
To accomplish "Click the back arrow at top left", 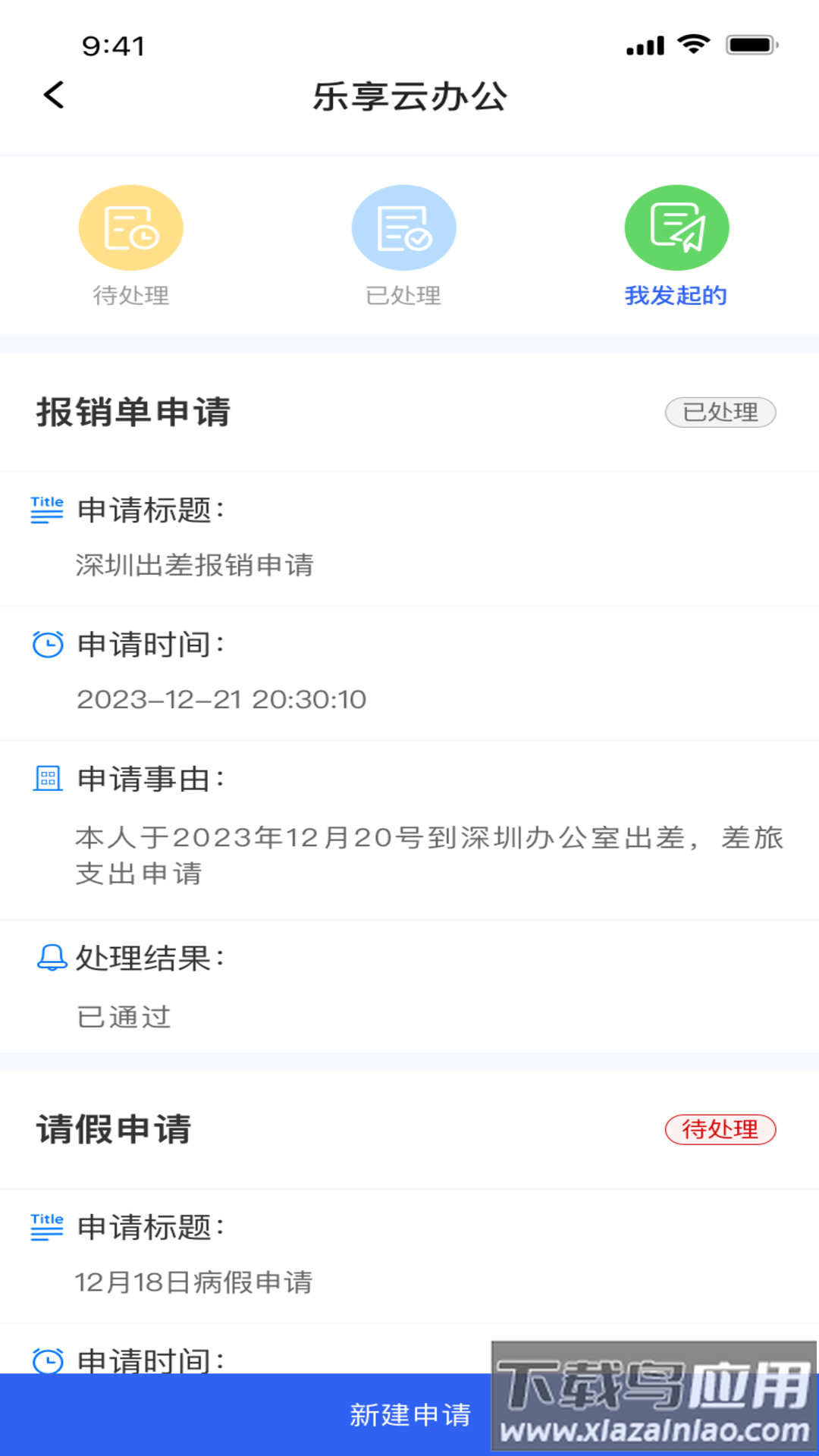I will pos(52,96).
